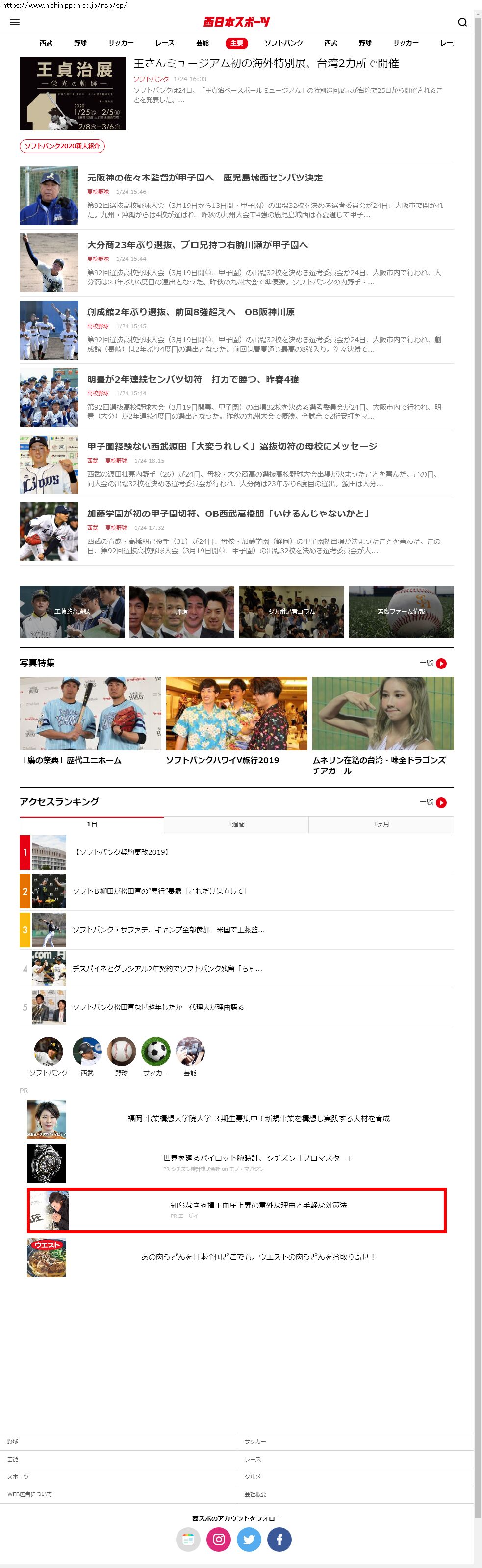The image size is (482, 1568).
Task: Tap the ソフトバンク2020新人紹介 chip
Action: pos(62,146)
